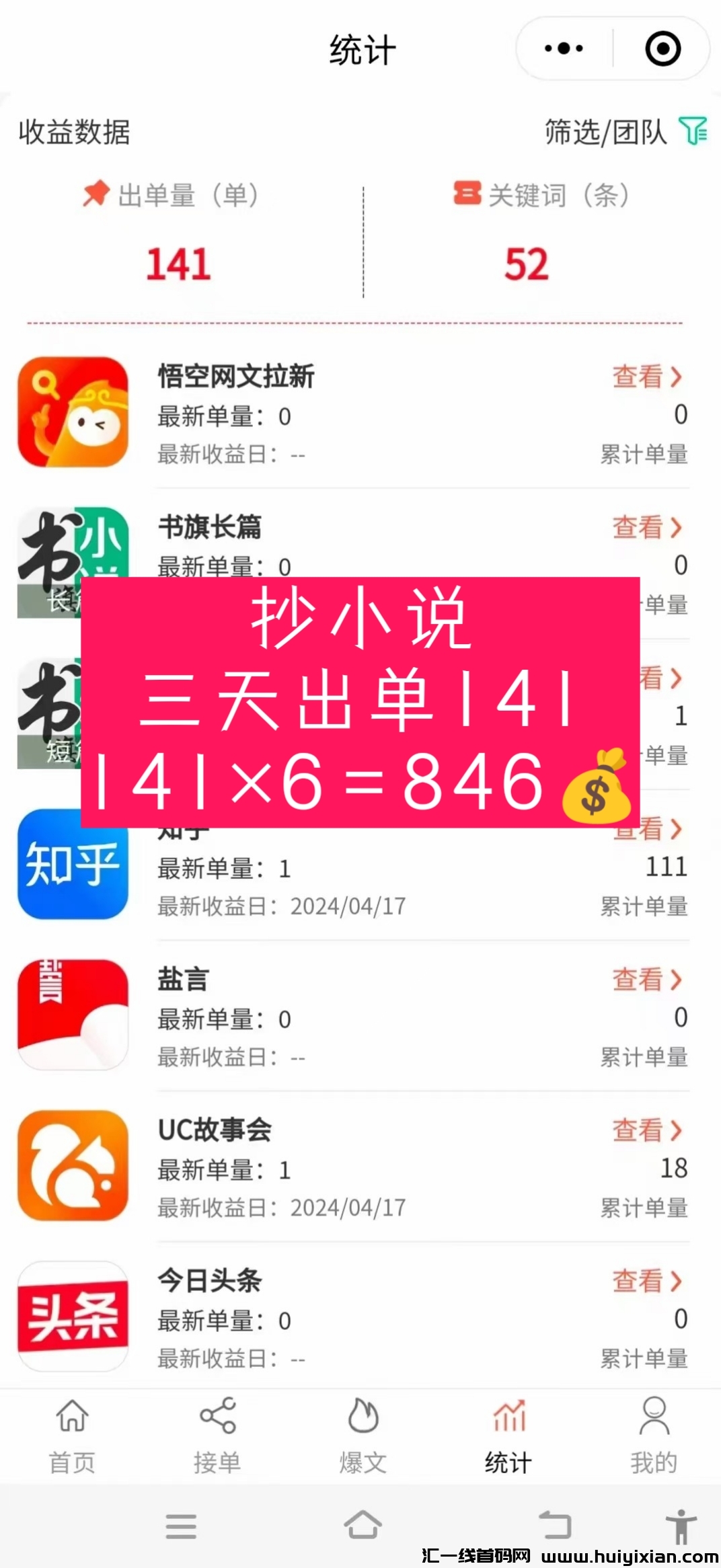Viewport: 721px width, 1568px height.
Task: Tap the circle close button in the capsule
Action: click(661, 48)
